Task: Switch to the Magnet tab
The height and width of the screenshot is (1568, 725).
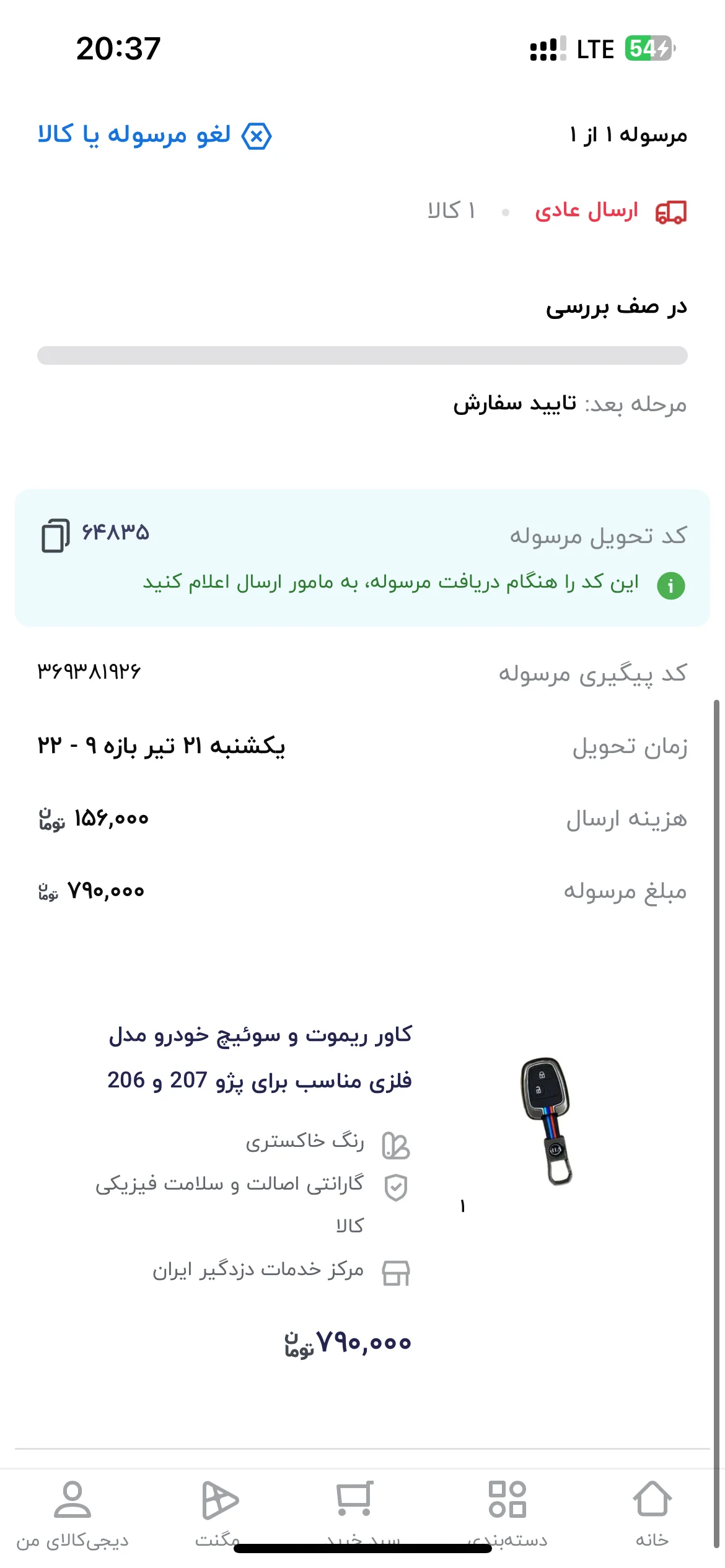Action: (217, 1514)
